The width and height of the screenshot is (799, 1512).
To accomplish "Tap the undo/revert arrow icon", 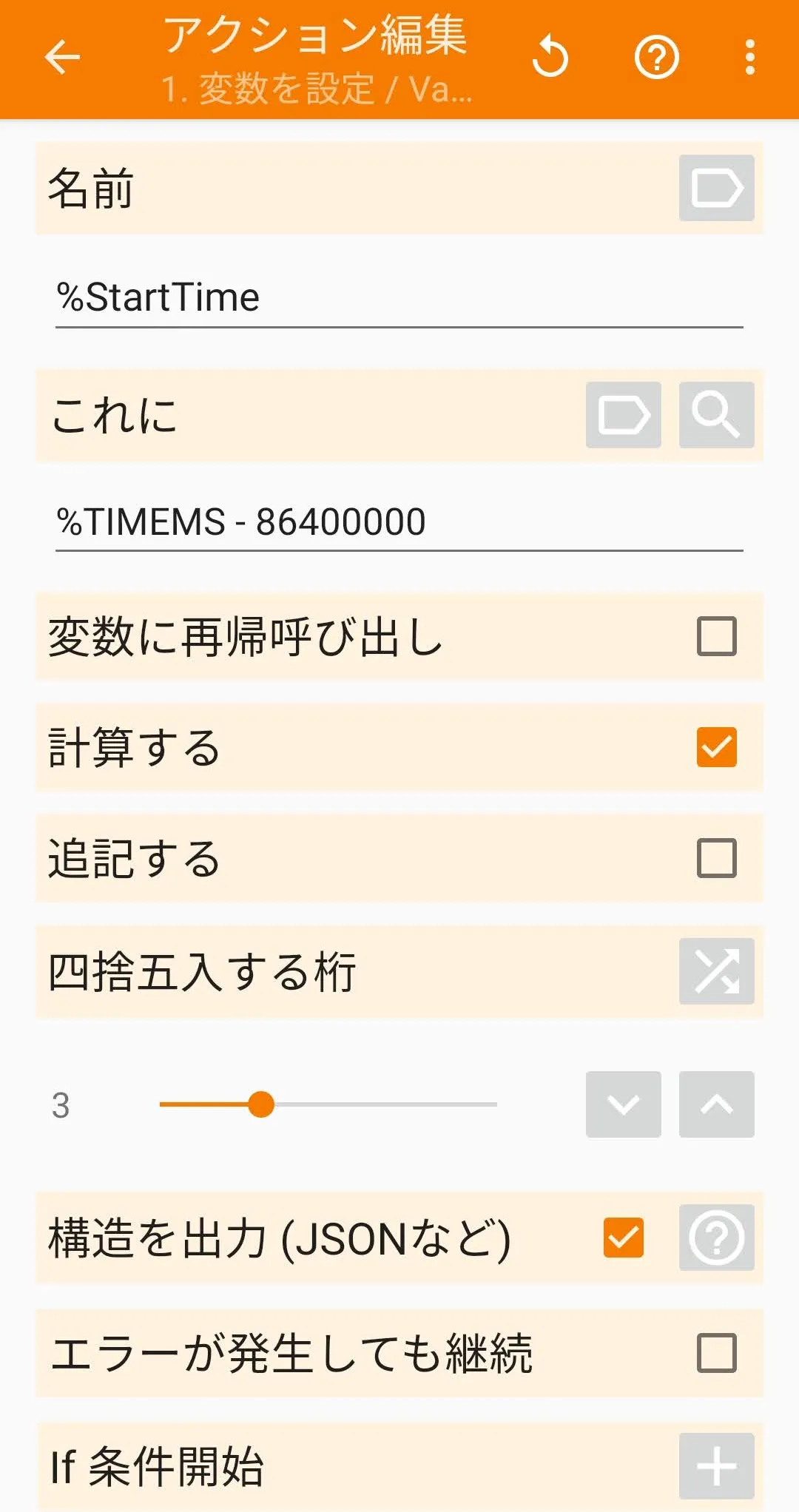I will click(x=550, y=58).
